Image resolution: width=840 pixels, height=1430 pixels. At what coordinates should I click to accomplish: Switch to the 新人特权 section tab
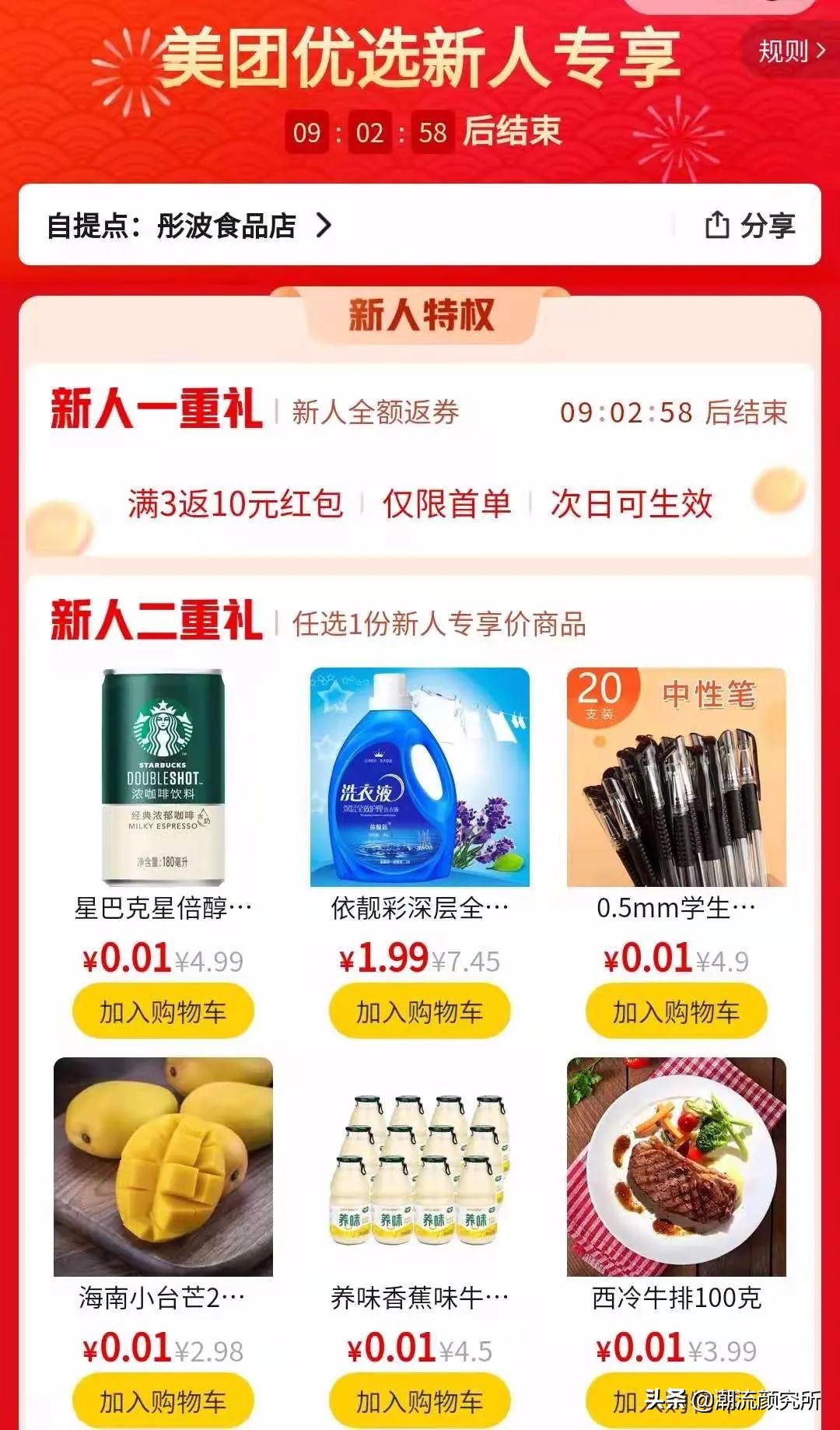tap(420, 314)
